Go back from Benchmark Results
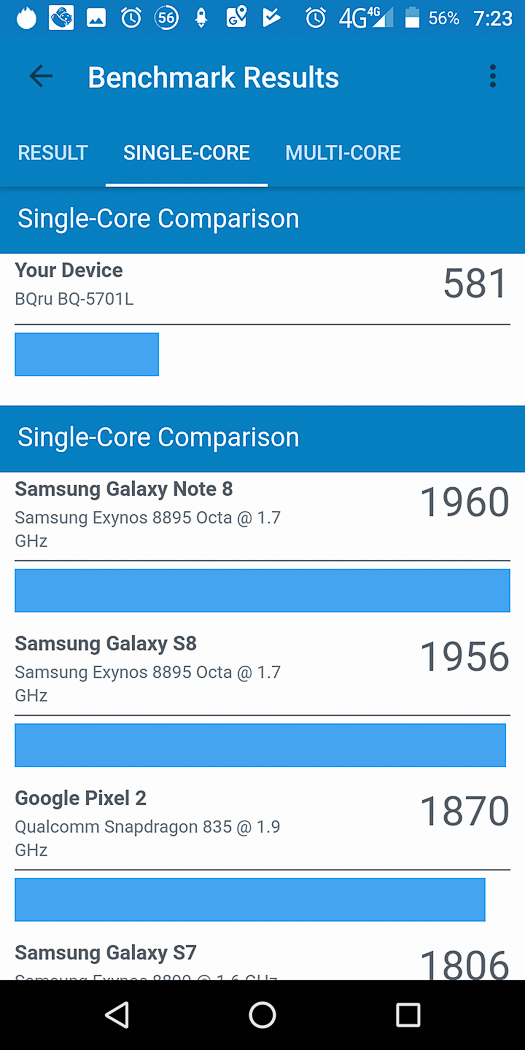525x1050 pixels. [40, 77]
